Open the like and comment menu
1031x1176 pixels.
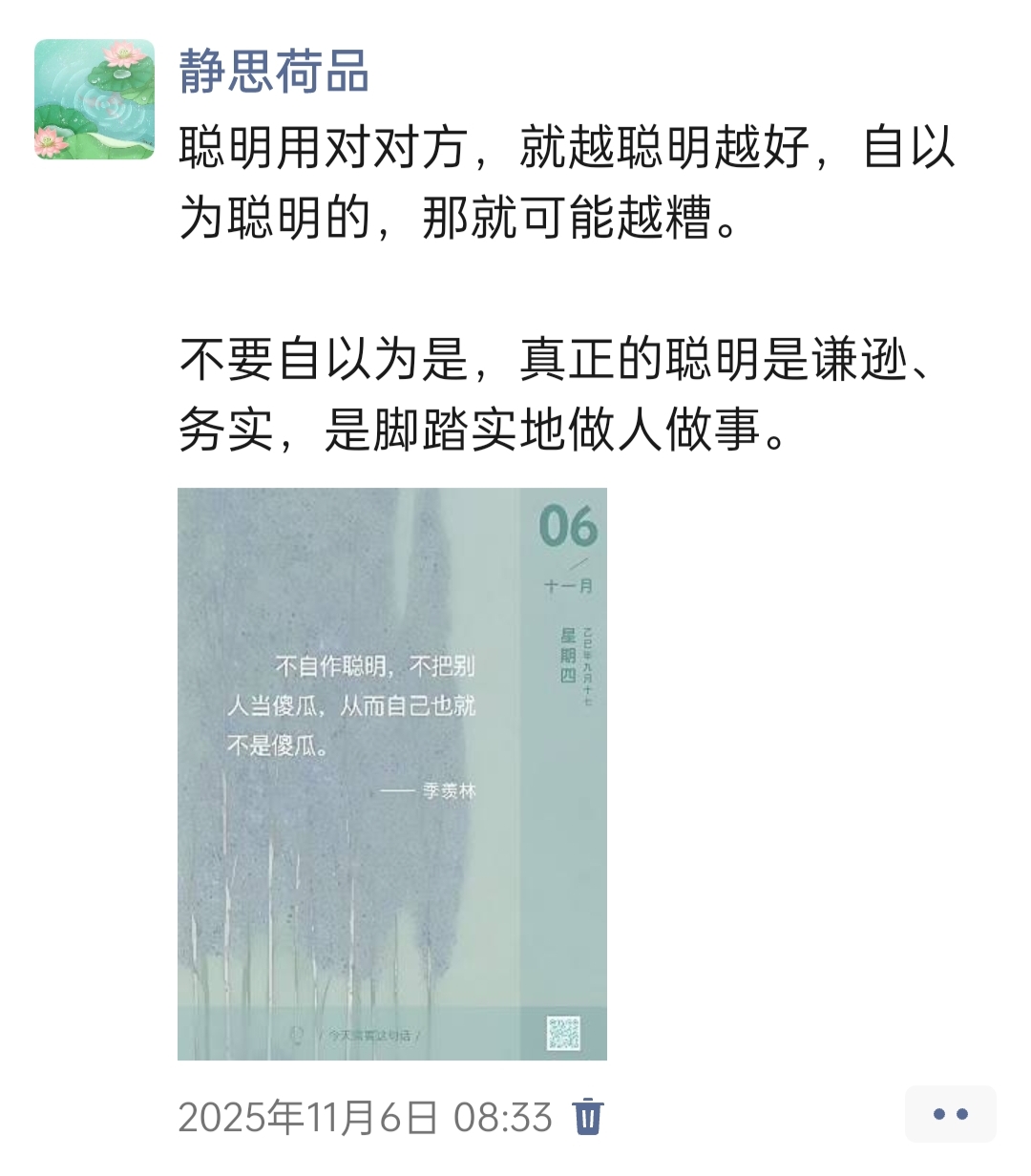click(950, 1114)
